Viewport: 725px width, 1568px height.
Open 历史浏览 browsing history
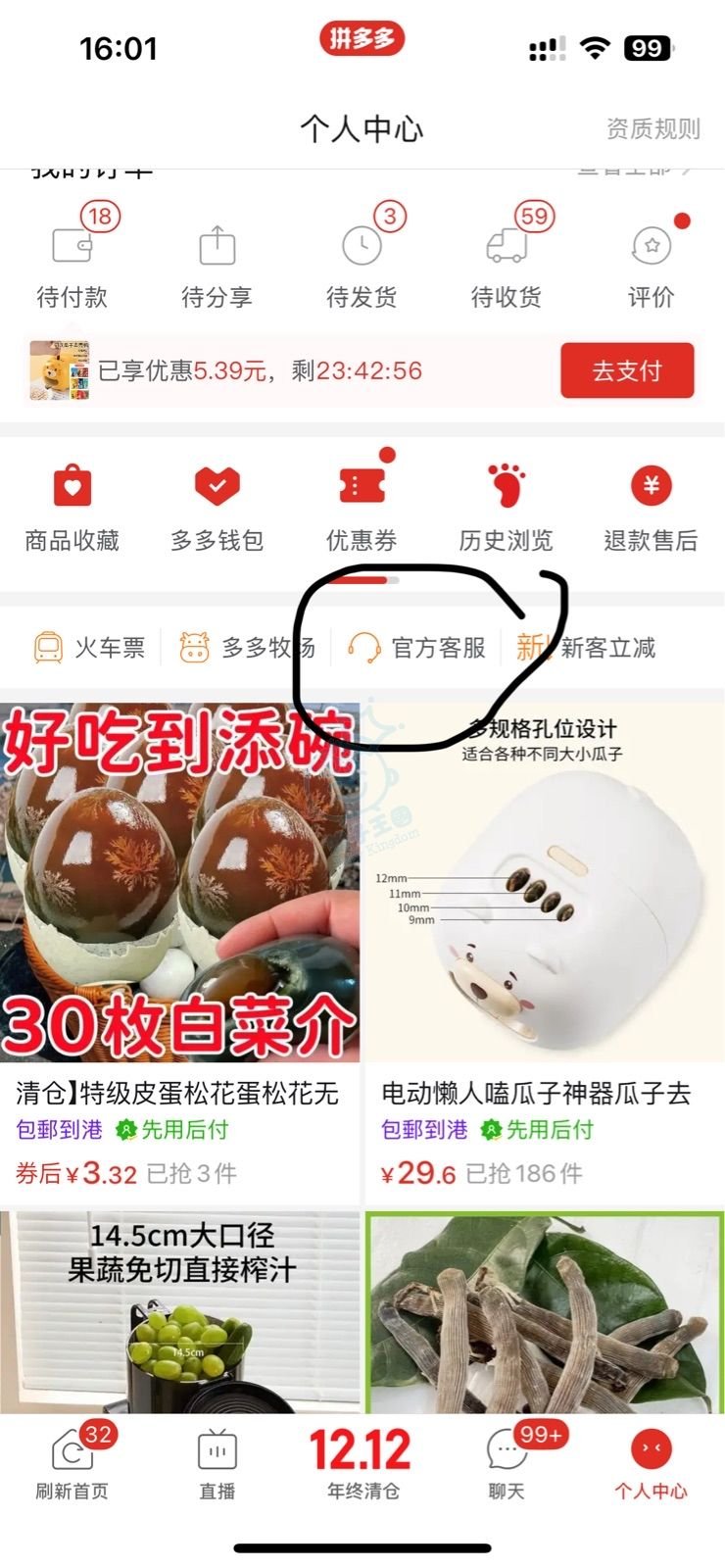[x=507, y=507]
